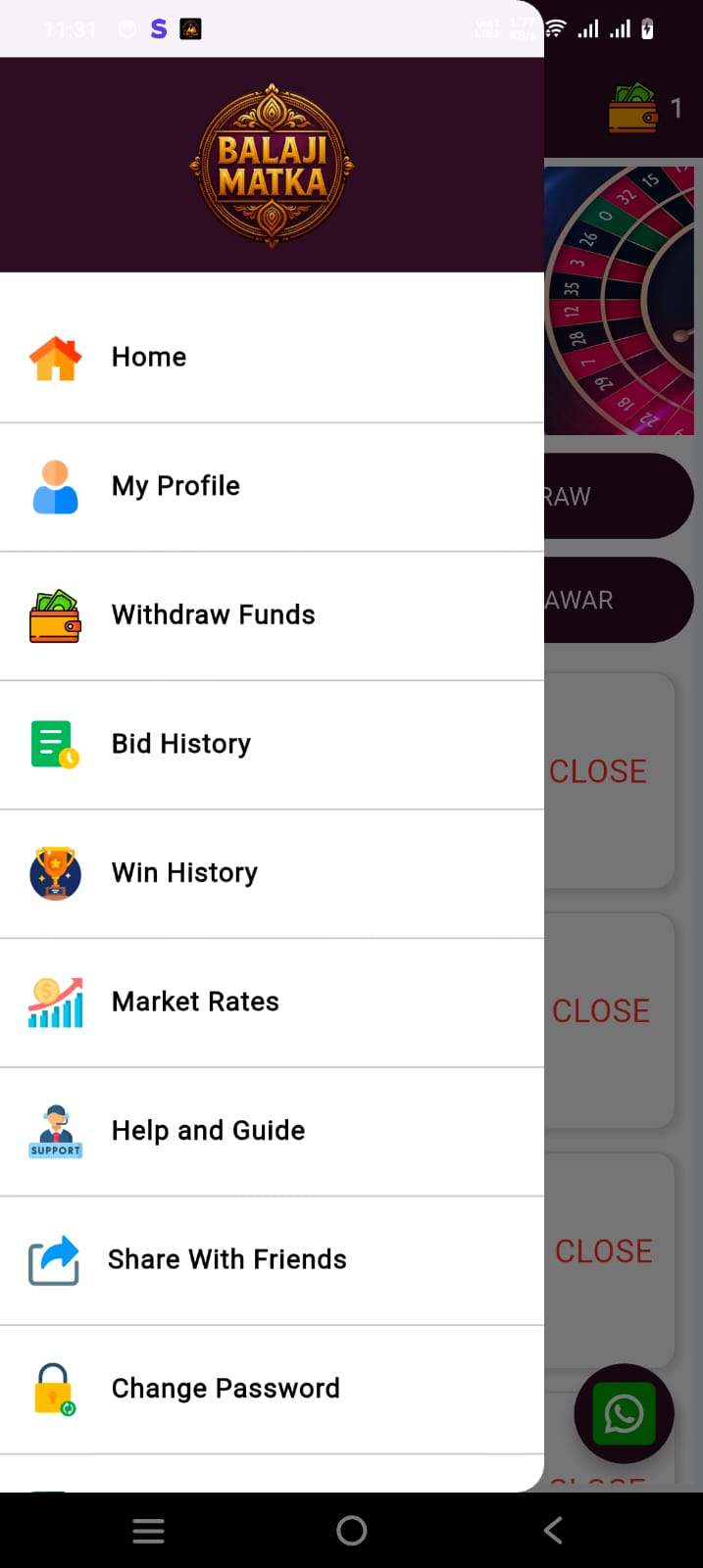Open Win History
703x1568 pixels.
point(184,873)
